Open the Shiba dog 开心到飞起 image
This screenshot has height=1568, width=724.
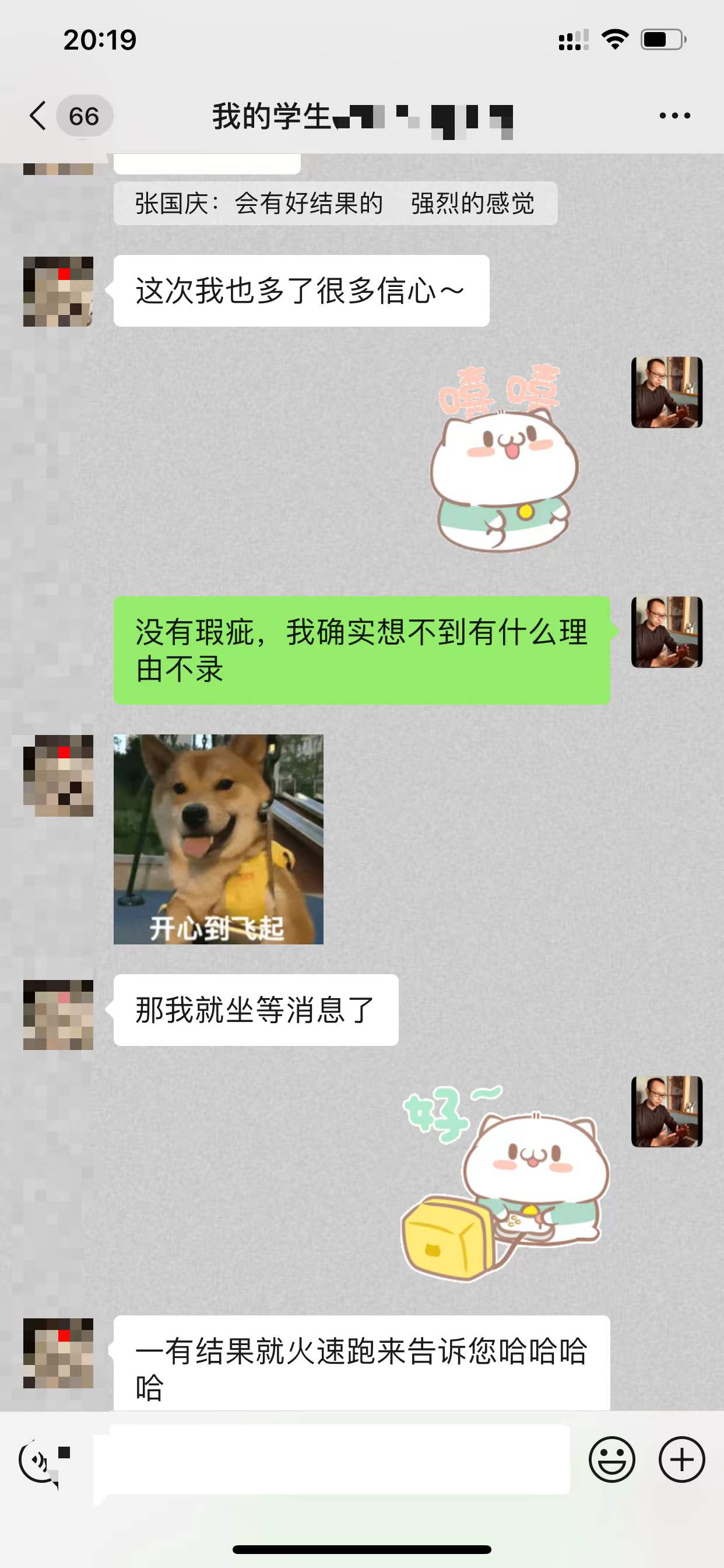pos(219,839)
